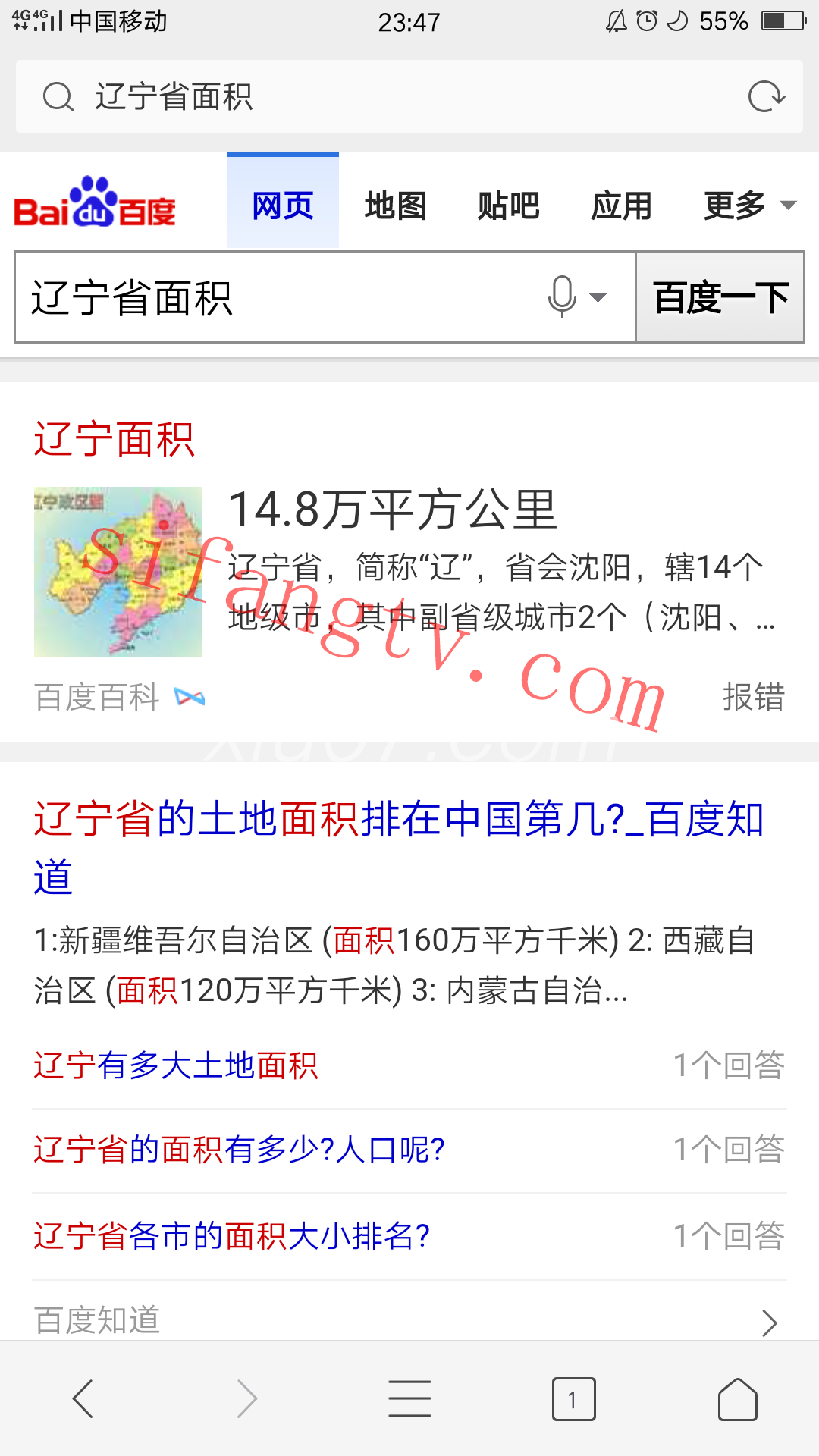
Task: Tap the Baidu search input field
Action: coord(273,297)
